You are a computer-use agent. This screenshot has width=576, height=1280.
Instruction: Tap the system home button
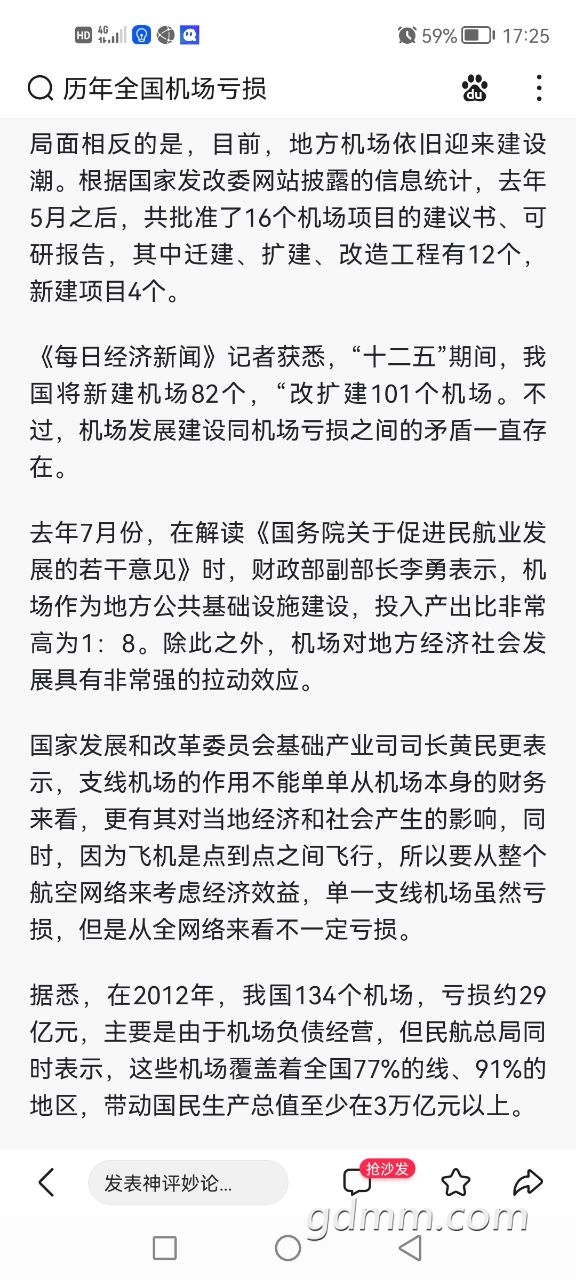(288, 1247)
